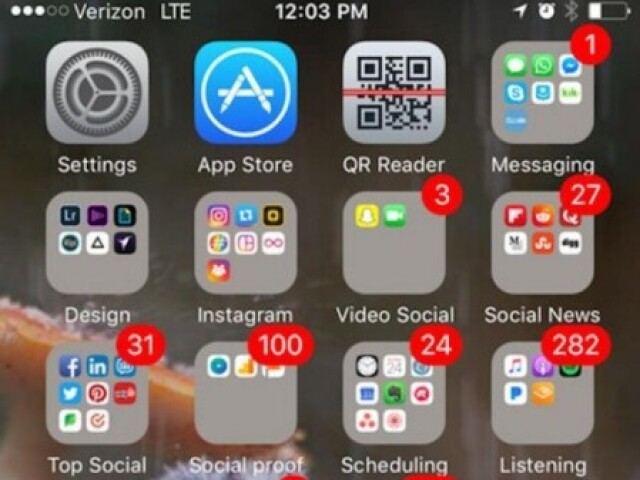Open the Listening folder

542,393
